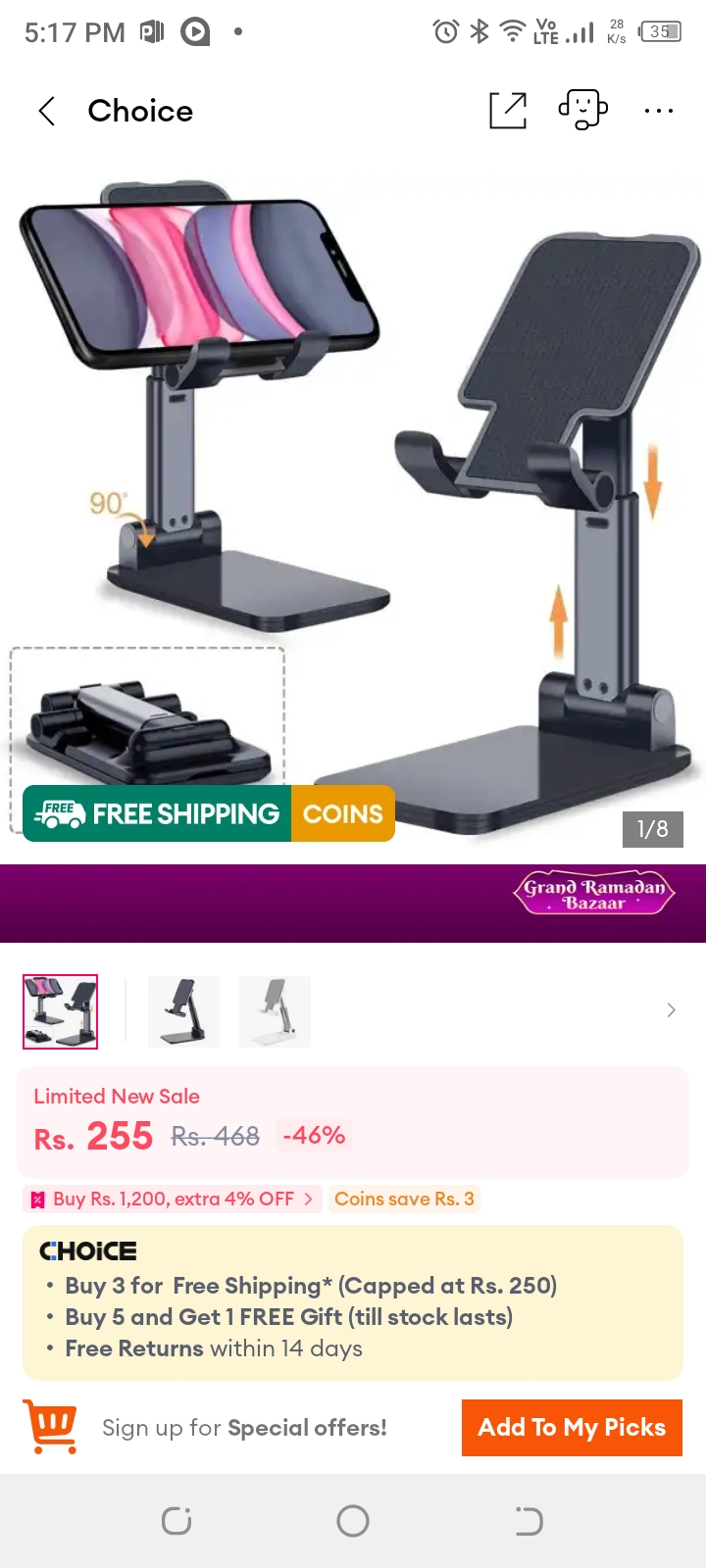Expand variant list with right chevron
The image size is (706, 1568).
(672, 1010)
